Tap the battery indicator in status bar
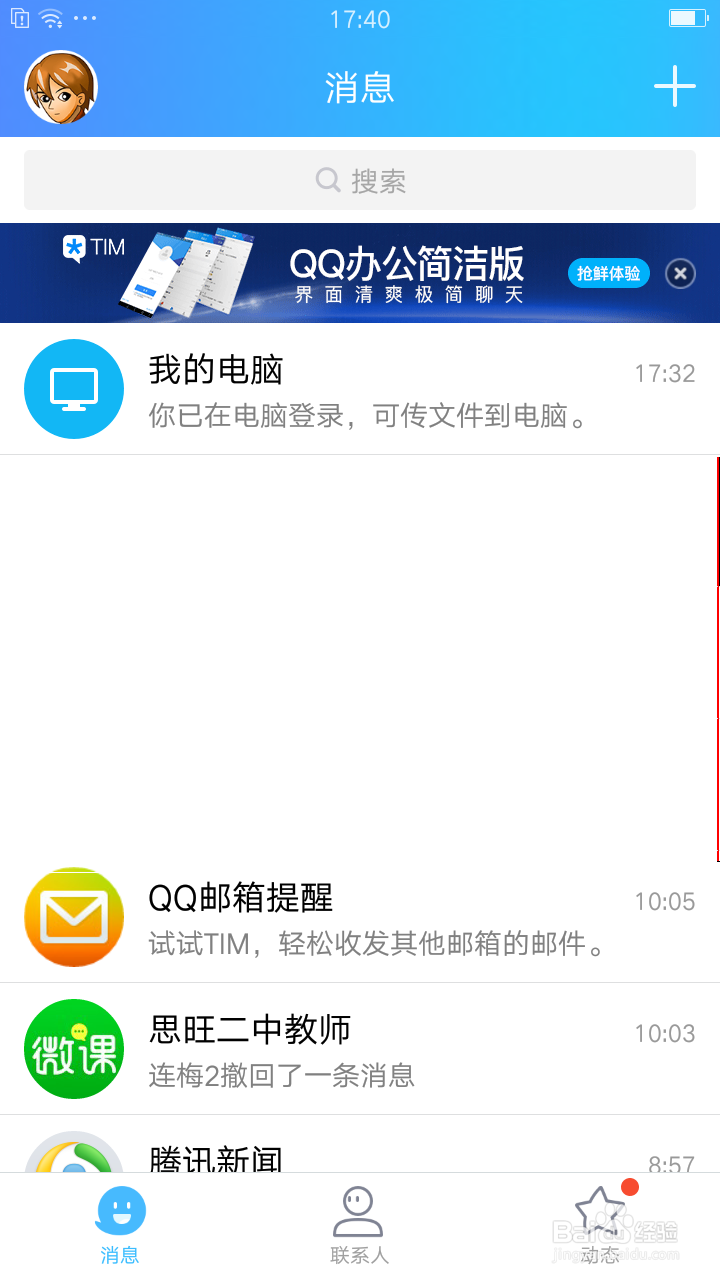Viewport: 720px width, 1280px height. click(688, 16)
